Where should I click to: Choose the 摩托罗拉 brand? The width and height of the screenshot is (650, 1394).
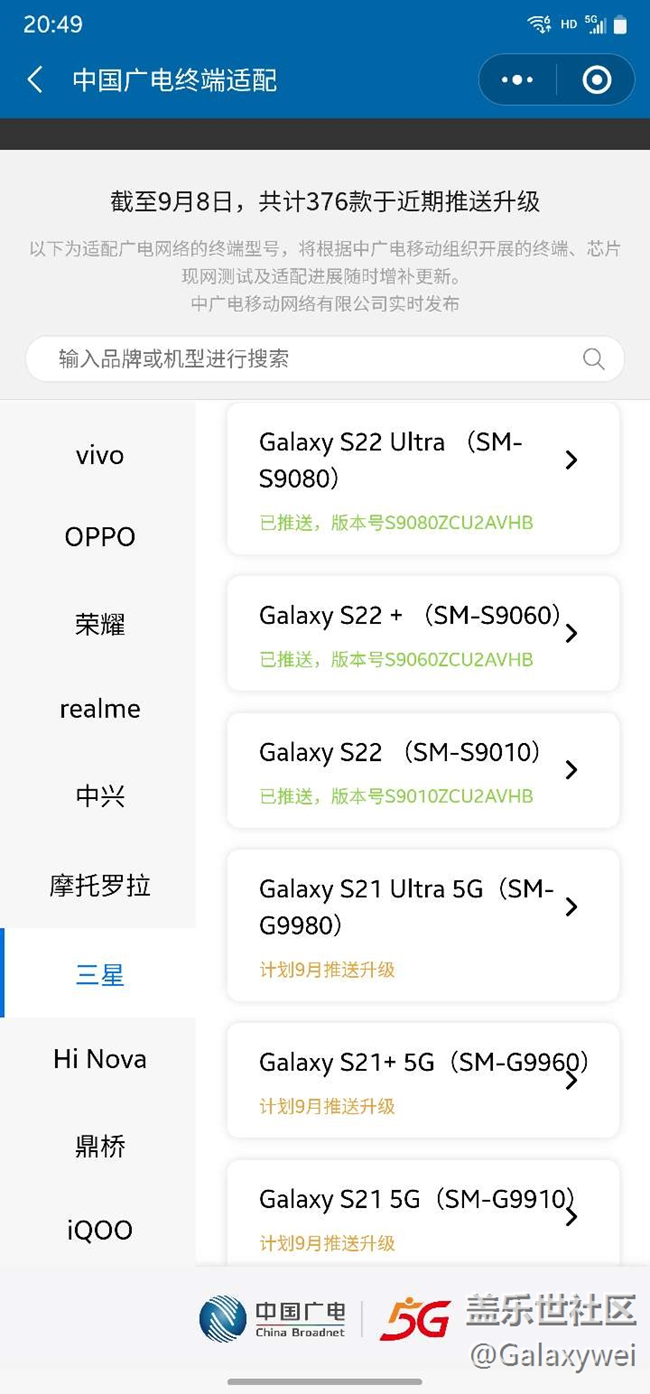point(99,886)
